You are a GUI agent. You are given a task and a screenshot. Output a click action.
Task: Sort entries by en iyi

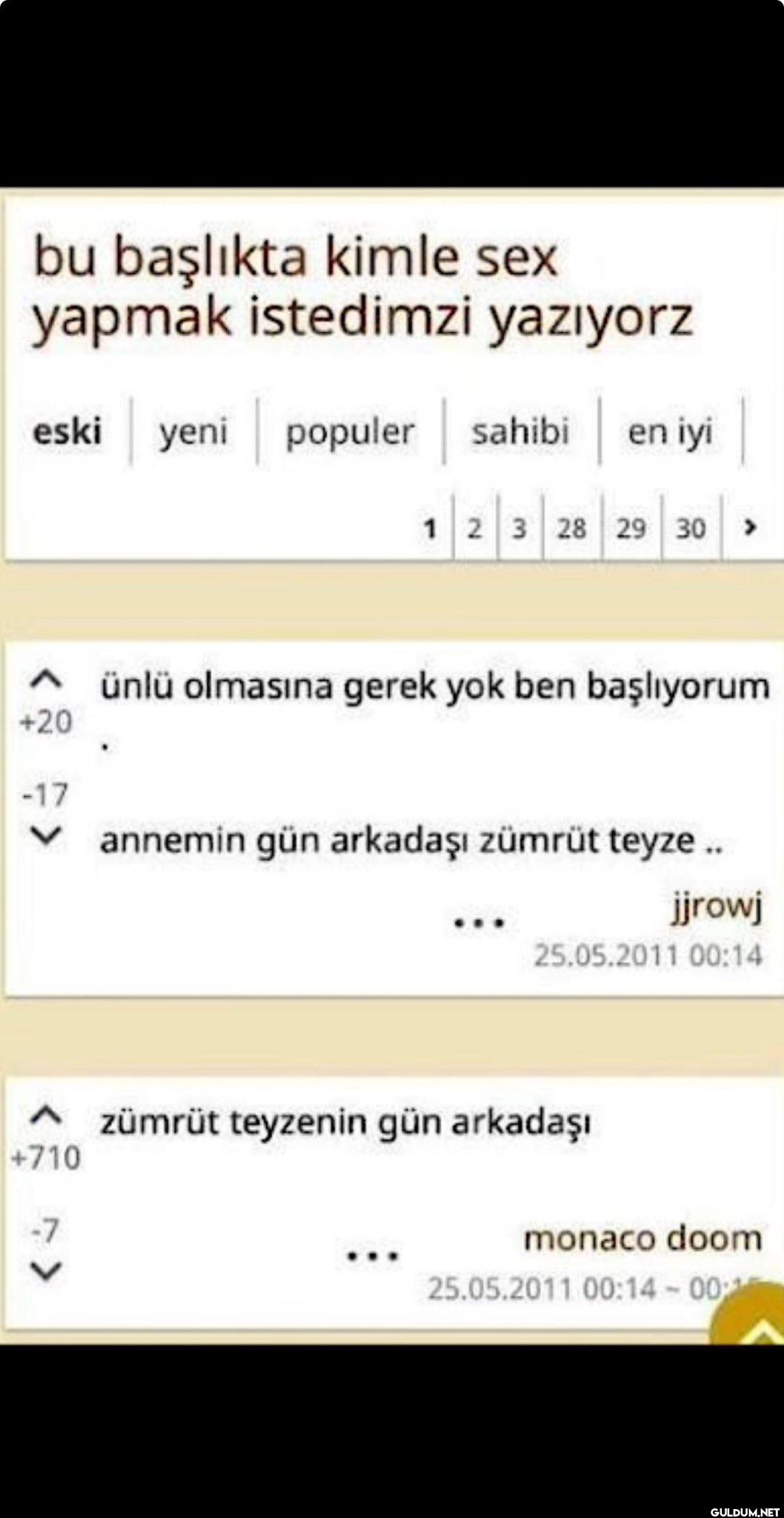pyautogui.click(x=670, y=431)
